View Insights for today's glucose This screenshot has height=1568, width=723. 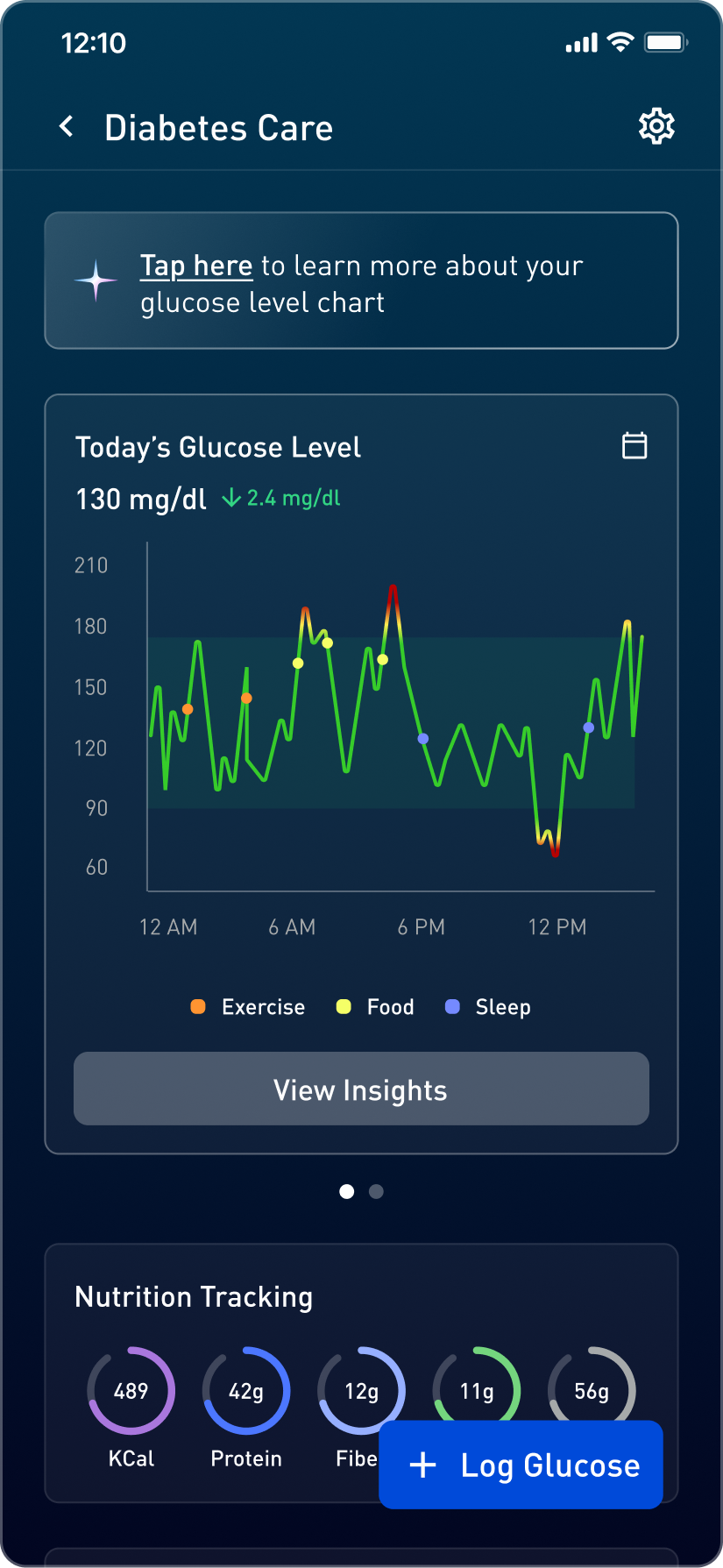coord(361,1089)
